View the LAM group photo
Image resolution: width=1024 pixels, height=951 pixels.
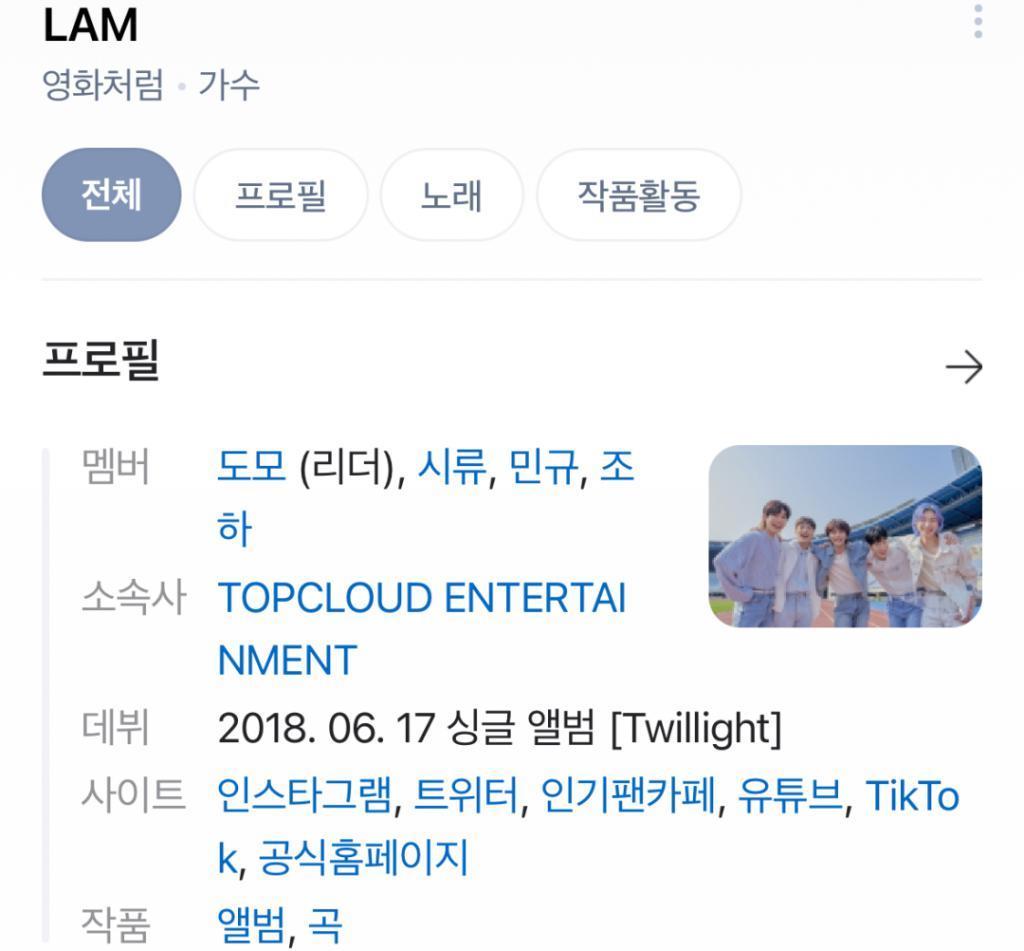point(845,536)
